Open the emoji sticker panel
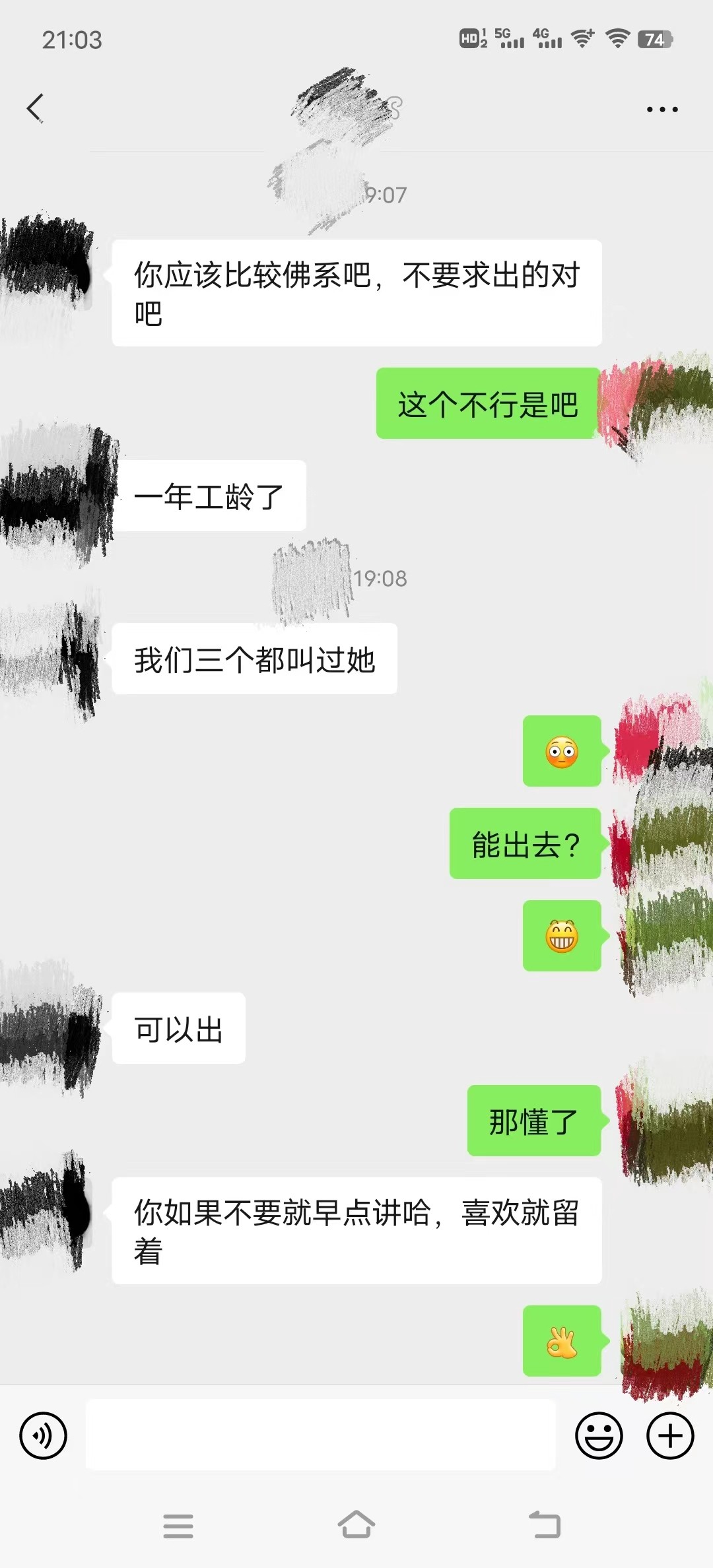 click(599, 1435)
